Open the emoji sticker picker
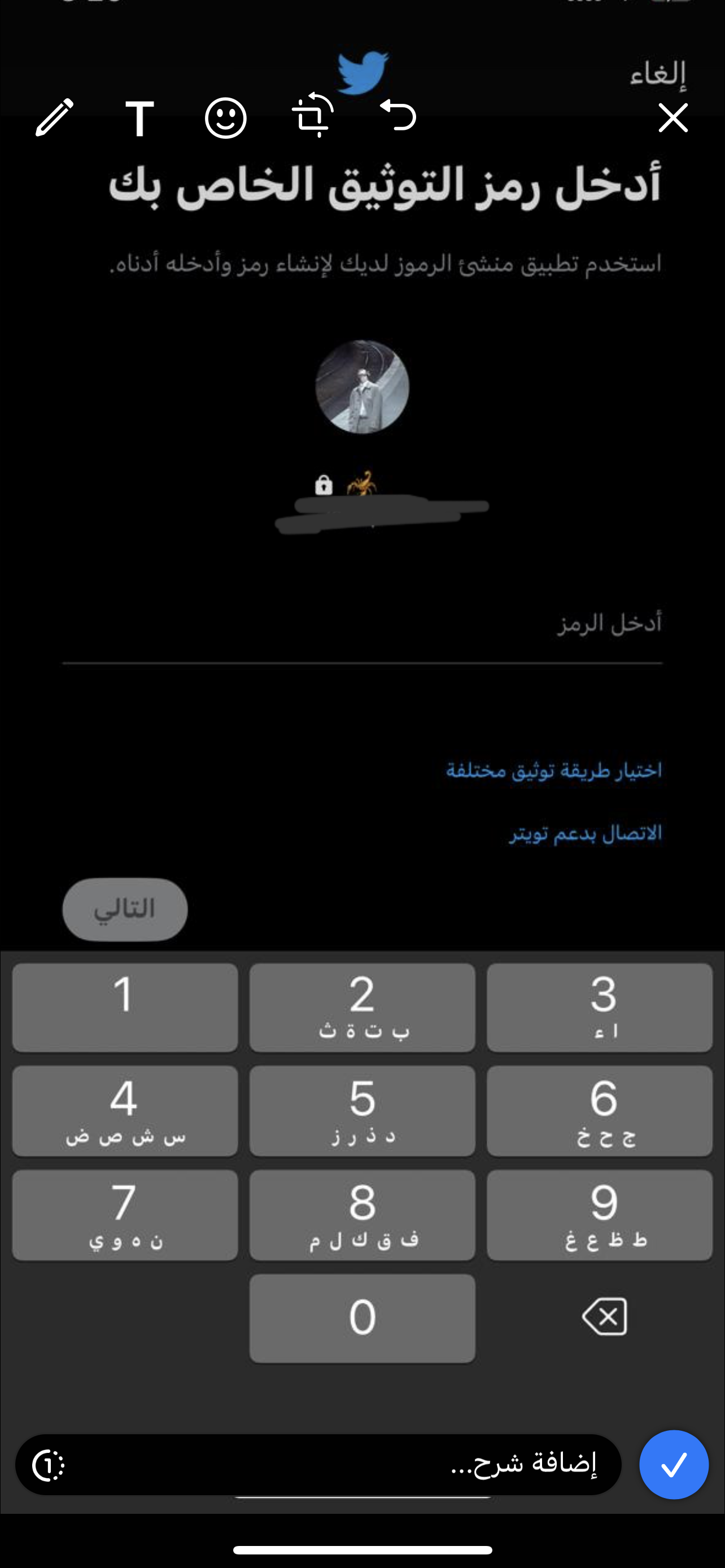 [x=225, y=118]
